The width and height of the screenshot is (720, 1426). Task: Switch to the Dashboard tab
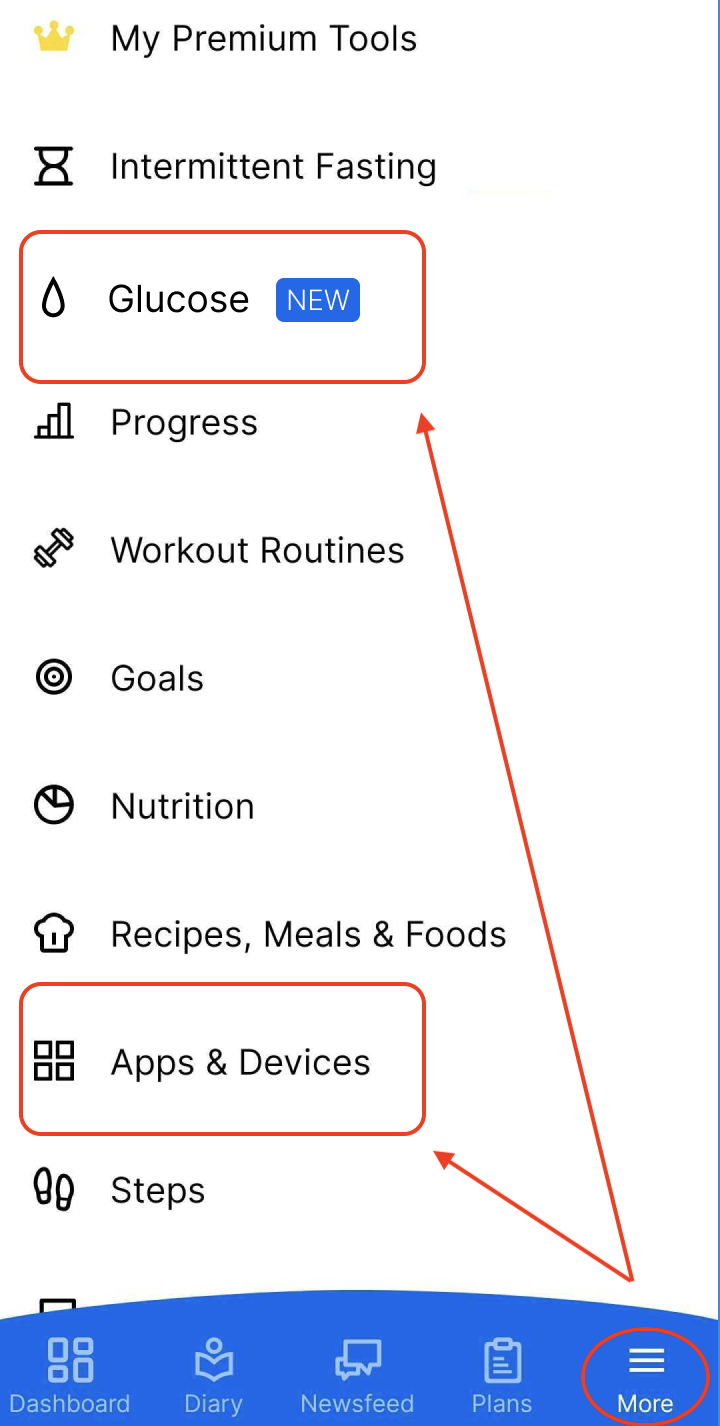70,1376
